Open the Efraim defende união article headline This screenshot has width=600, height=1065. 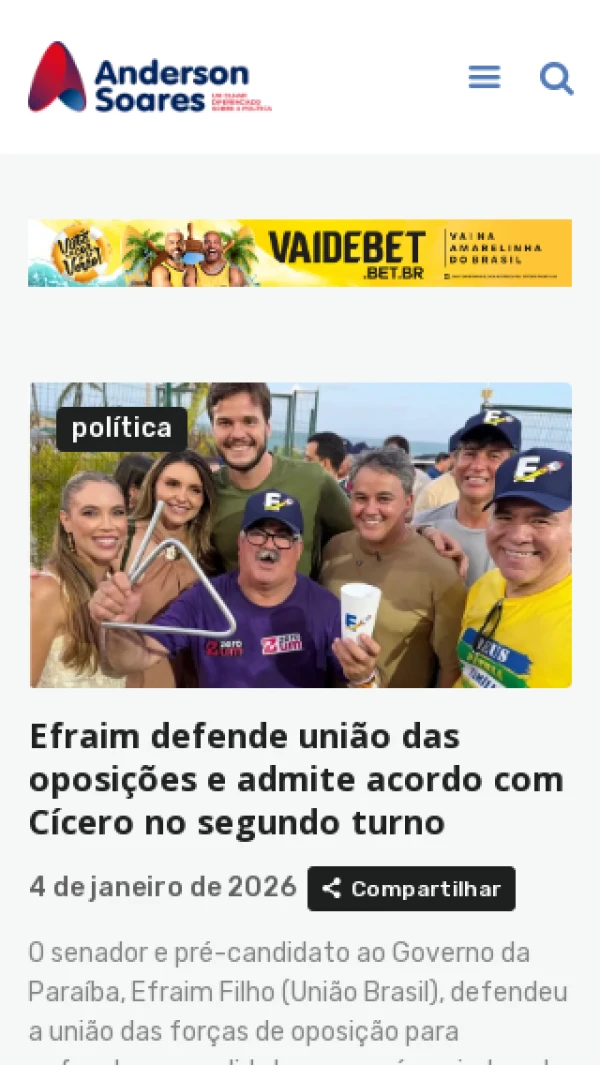click(x=296, y=779)
